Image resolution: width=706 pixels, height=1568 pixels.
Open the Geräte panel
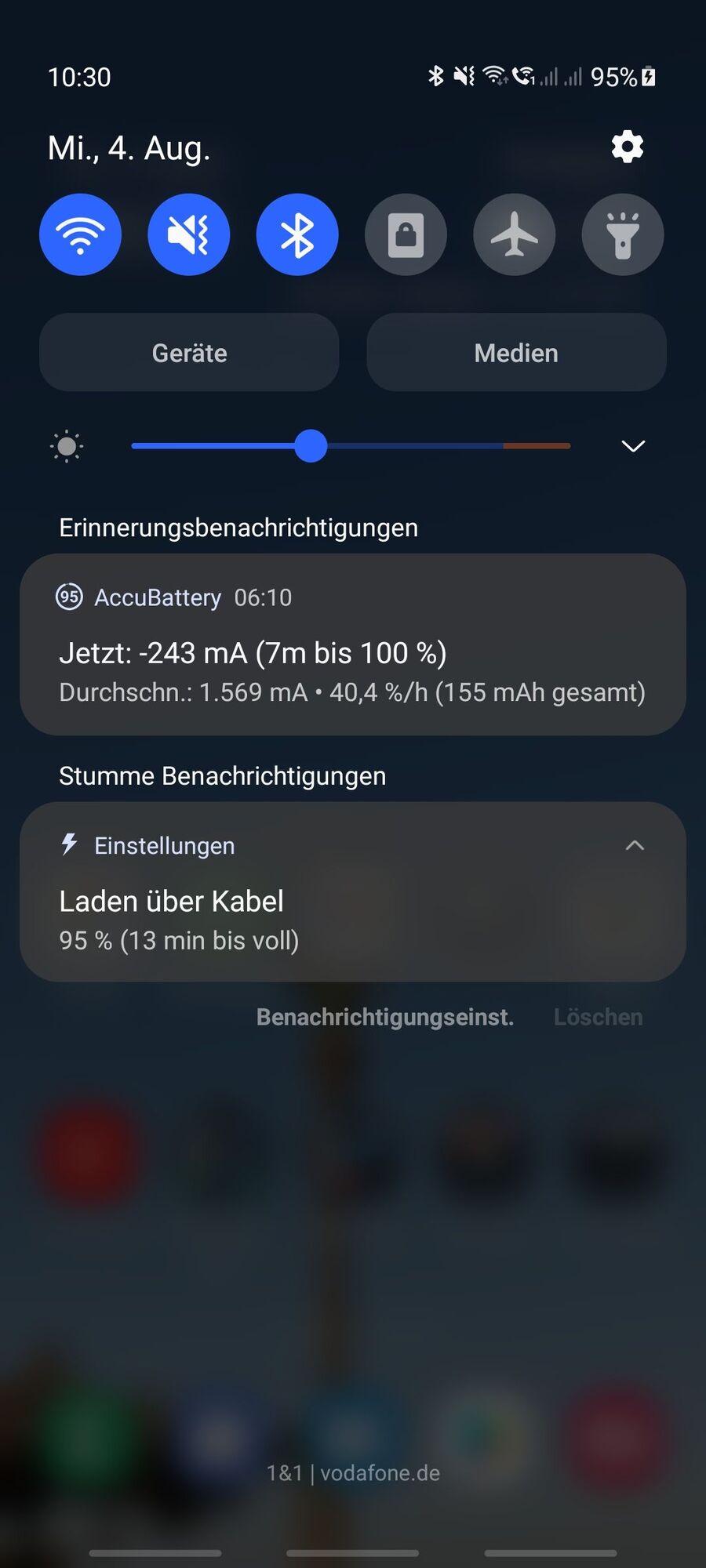189,353
